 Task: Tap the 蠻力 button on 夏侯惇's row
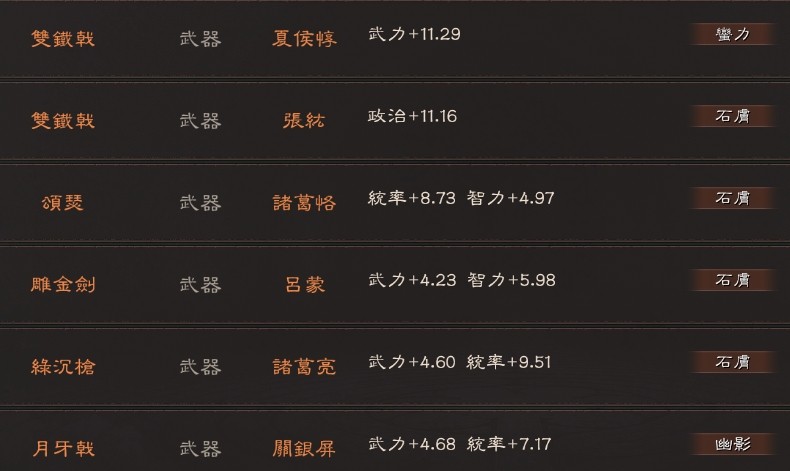732,35
